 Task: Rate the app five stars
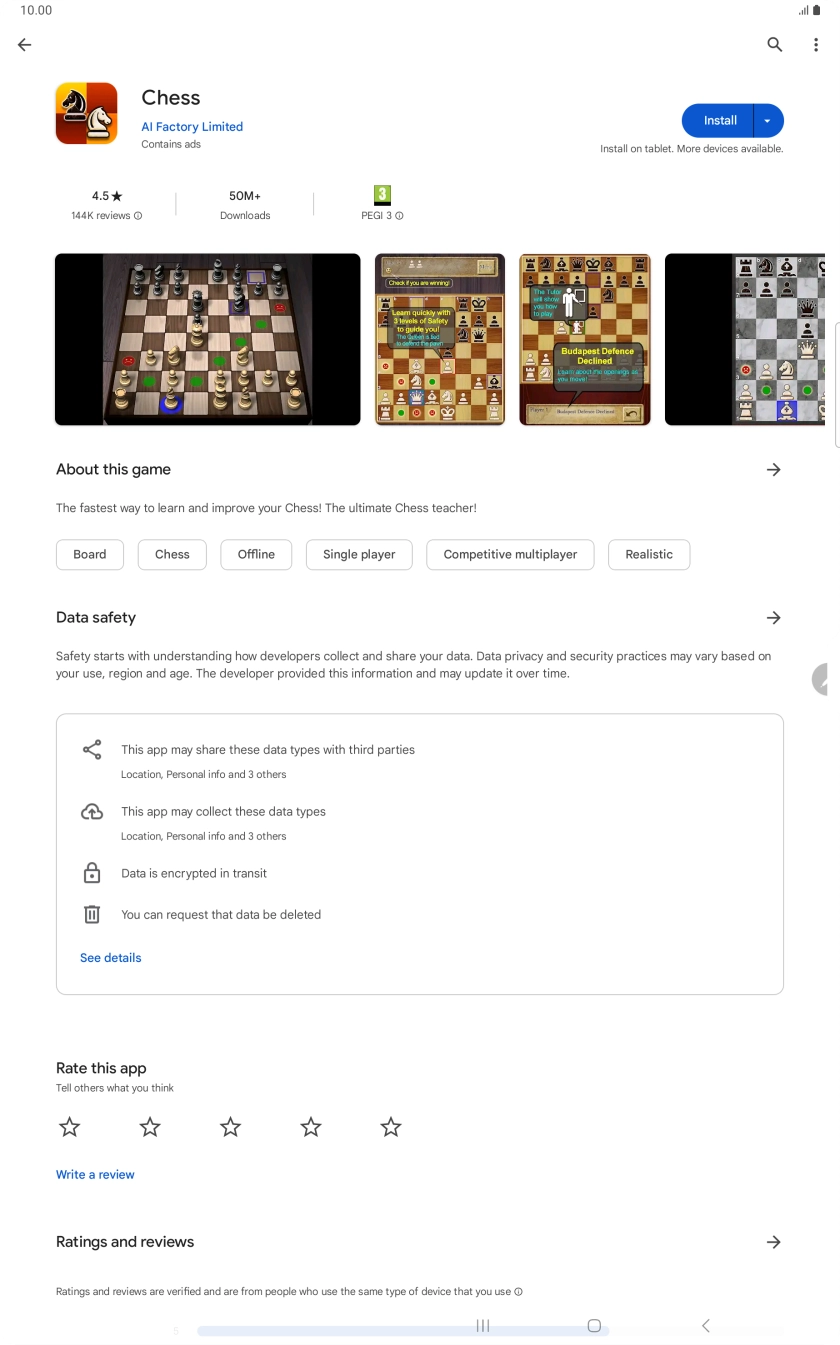click(391, 1127)
